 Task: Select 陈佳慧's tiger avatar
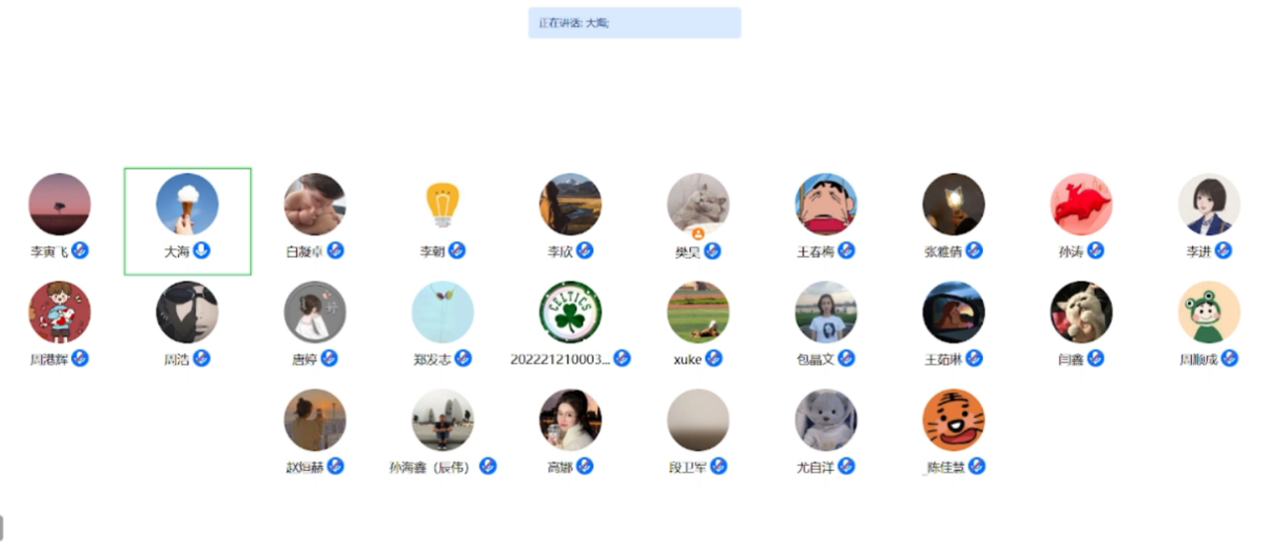[x=953, y=420]
